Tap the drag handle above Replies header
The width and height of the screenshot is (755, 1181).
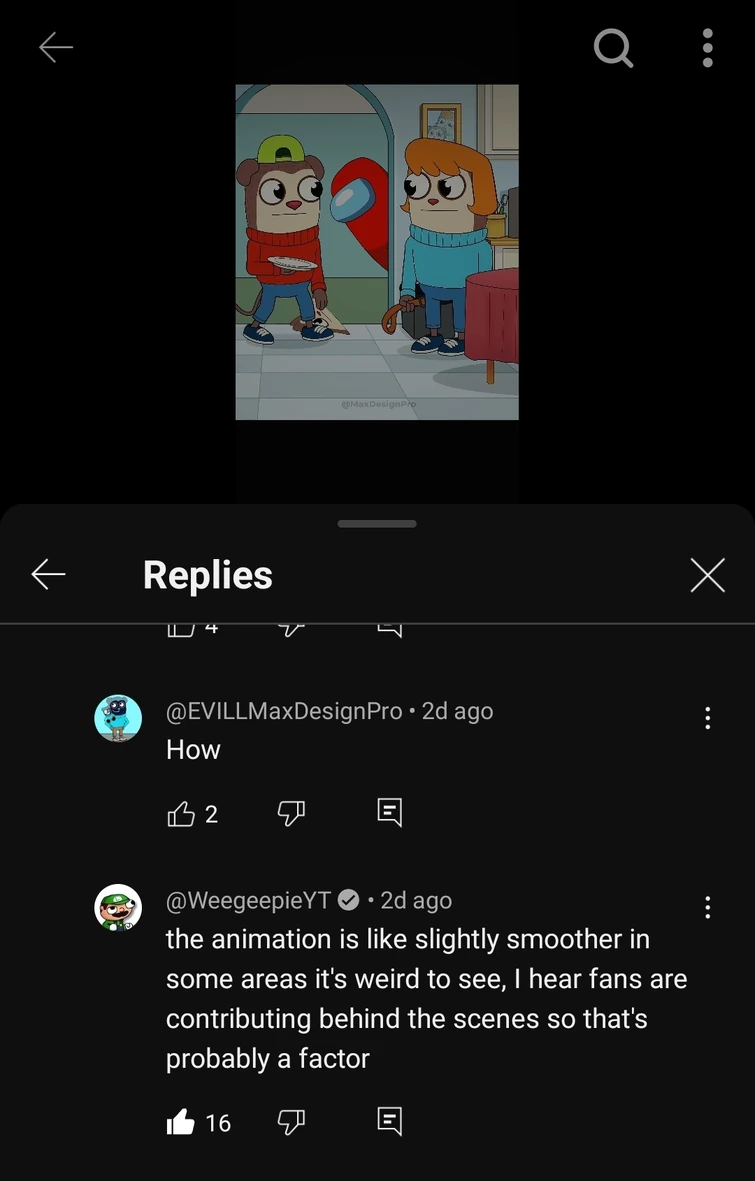(377, 522)
